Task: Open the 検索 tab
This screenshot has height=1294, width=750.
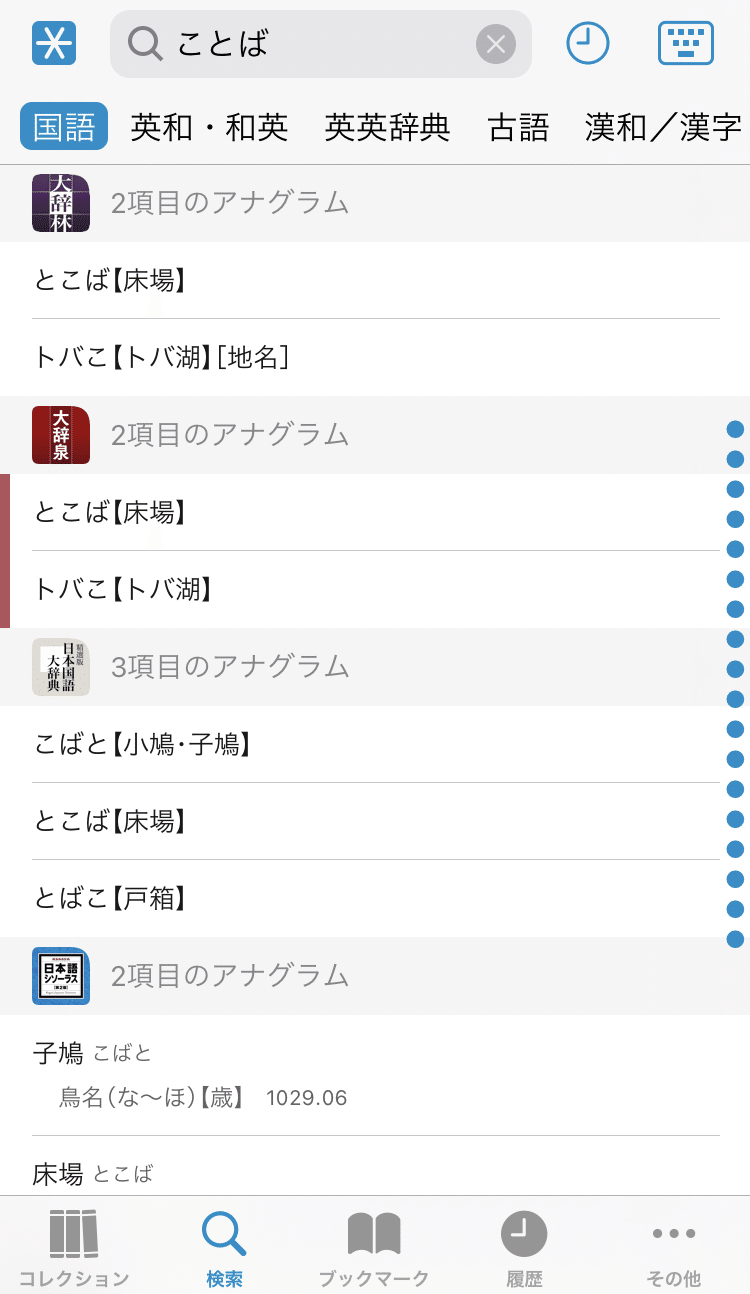Action: [224, 1247]
